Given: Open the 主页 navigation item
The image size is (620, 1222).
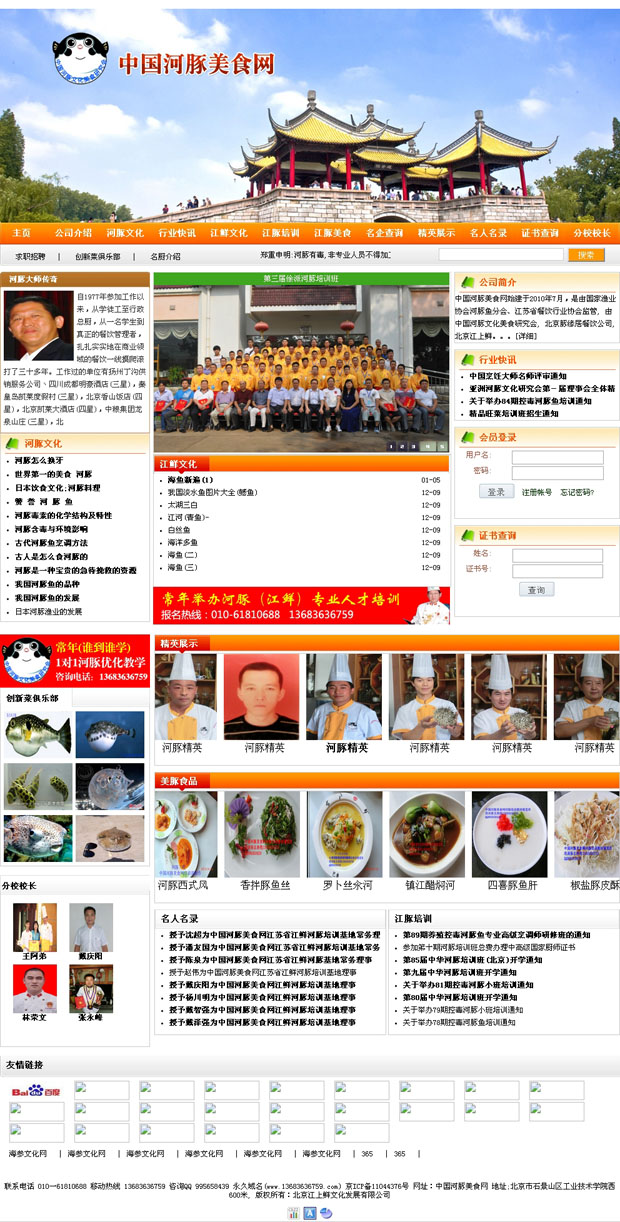Looking at the screenshot, I should coord(21,232).
